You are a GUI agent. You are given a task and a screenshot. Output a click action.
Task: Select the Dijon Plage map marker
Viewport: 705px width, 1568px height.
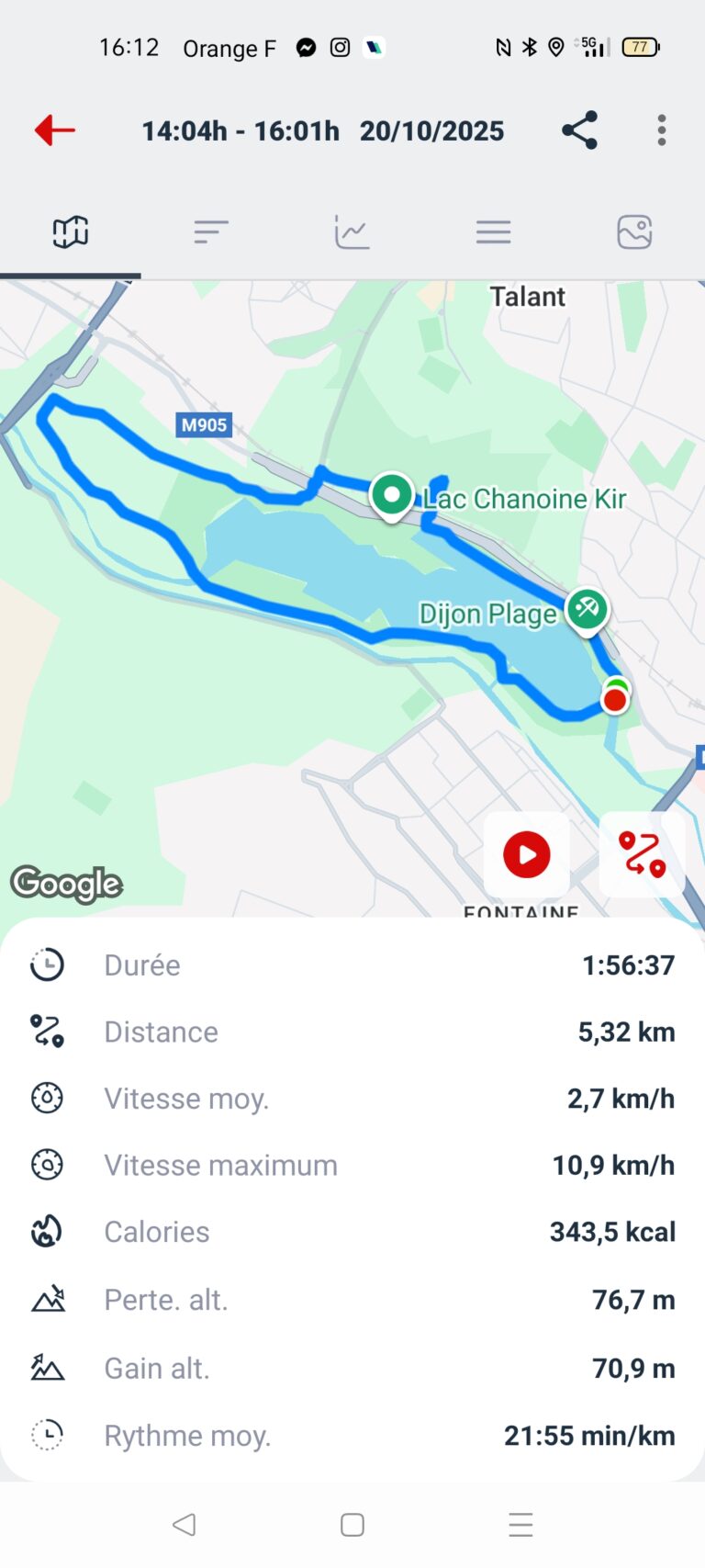pyautogui.click(x=587, y=609)
